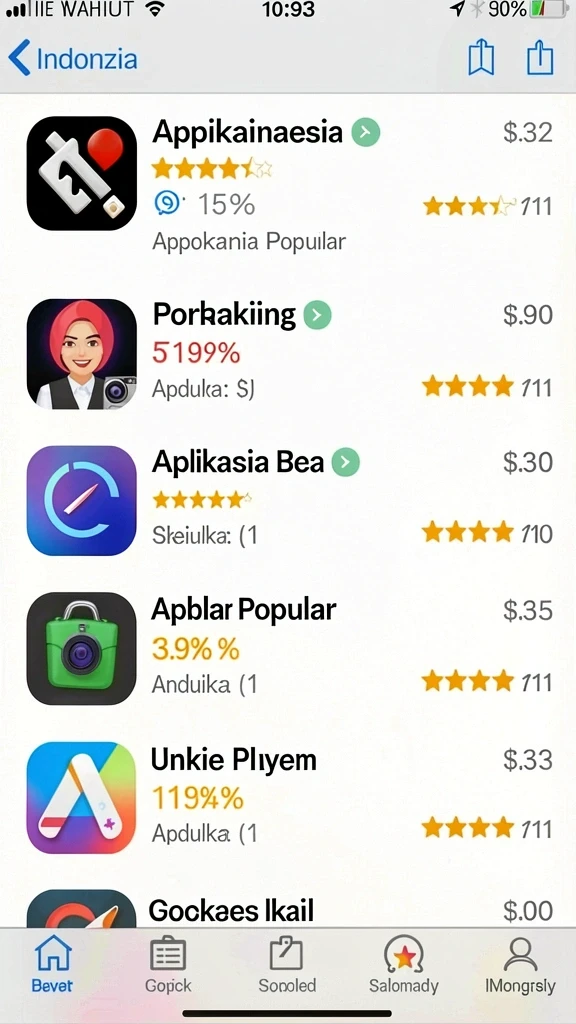
Task: Switch to the Gopick tab
Action: click(x=168, y=964)
